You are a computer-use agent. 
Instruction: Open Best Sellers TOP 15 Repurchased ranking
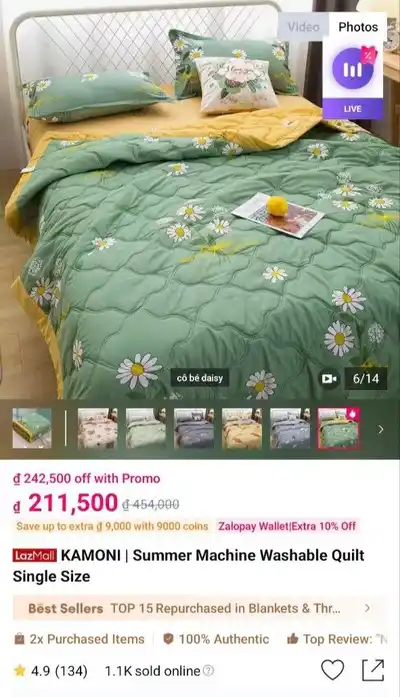pyautogui.click(x=199, y=608)
